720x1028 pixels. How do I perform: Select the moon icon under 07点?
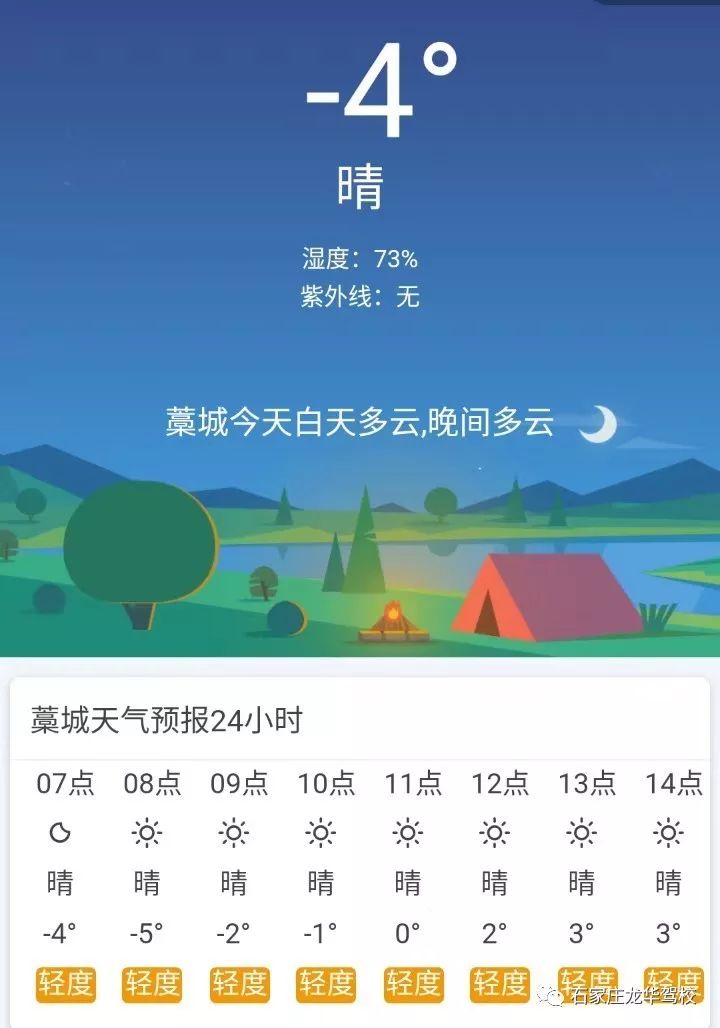click(62, 833)
